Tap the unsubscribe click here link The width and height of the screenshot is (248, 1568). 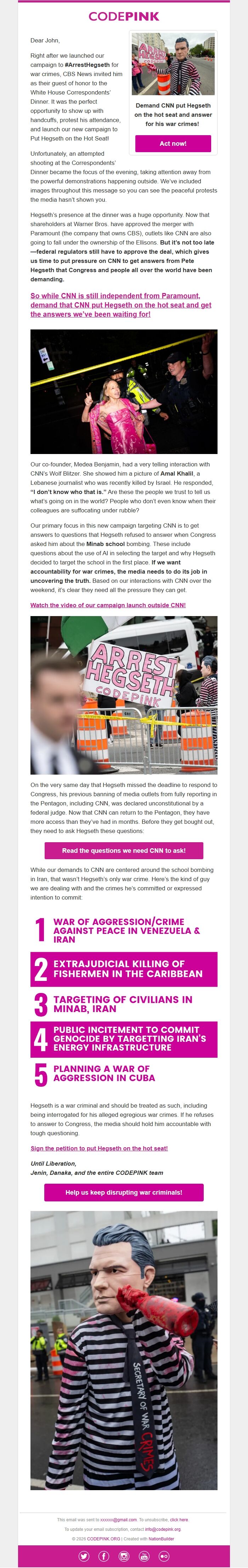tap(179, 1519)
